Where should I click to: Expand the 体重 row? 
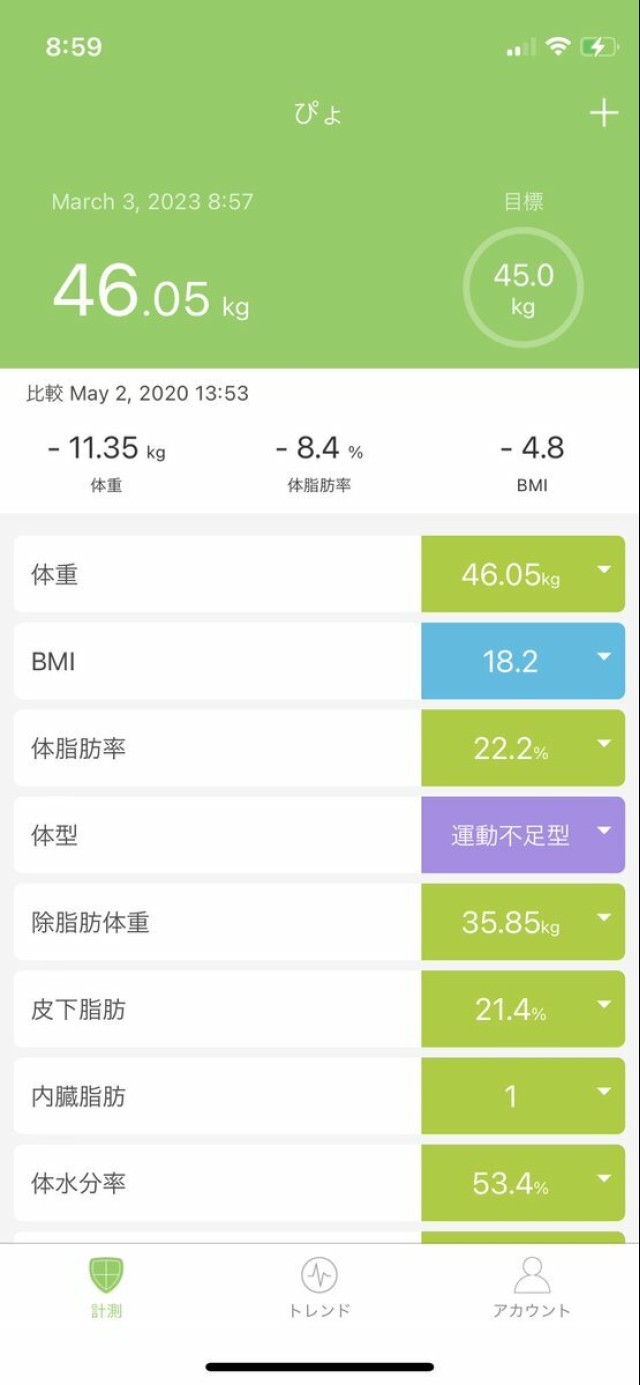[x=603, y=572]
